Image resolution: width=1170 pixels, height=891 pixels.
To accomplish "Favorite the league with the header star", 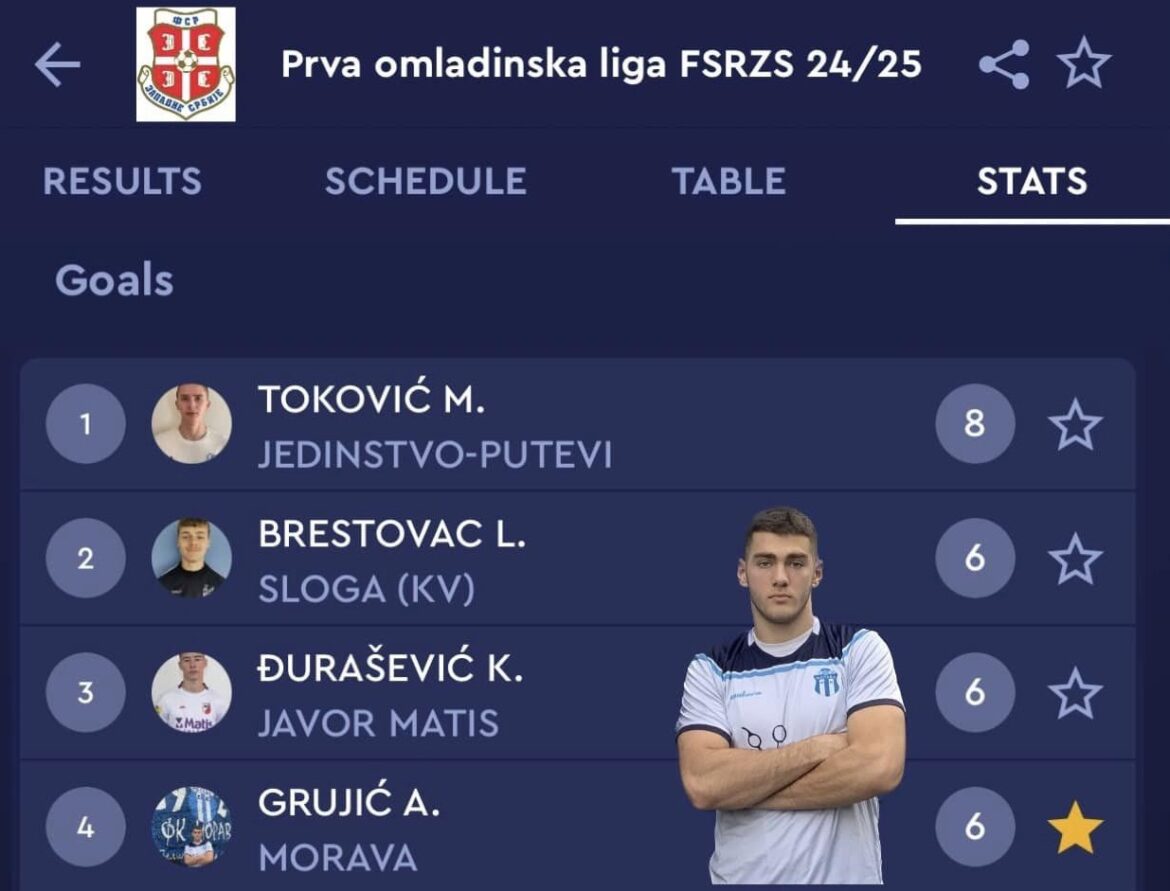I will tap(1084, 66).
